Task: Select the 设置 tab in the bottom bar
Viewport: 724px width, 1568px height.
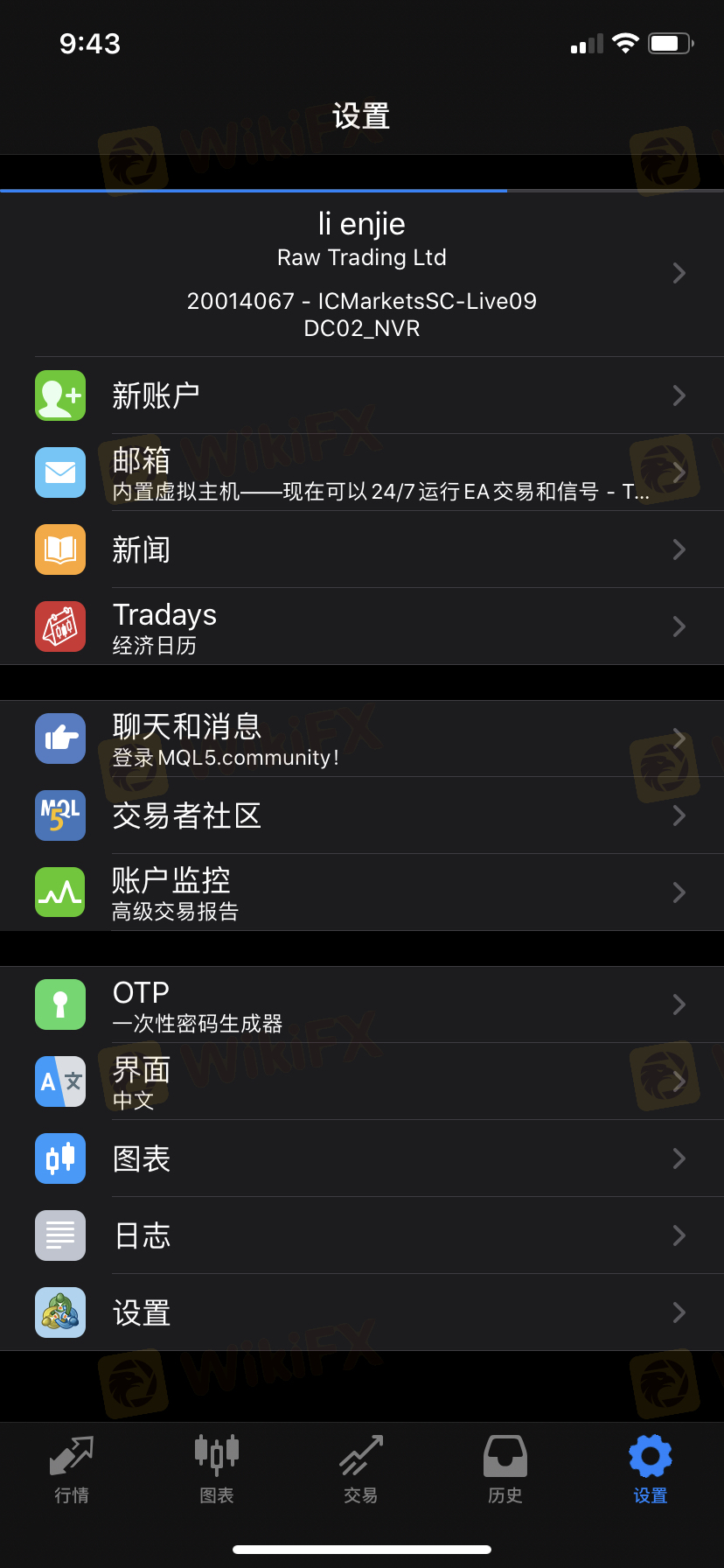Action: pos(651,1470)
